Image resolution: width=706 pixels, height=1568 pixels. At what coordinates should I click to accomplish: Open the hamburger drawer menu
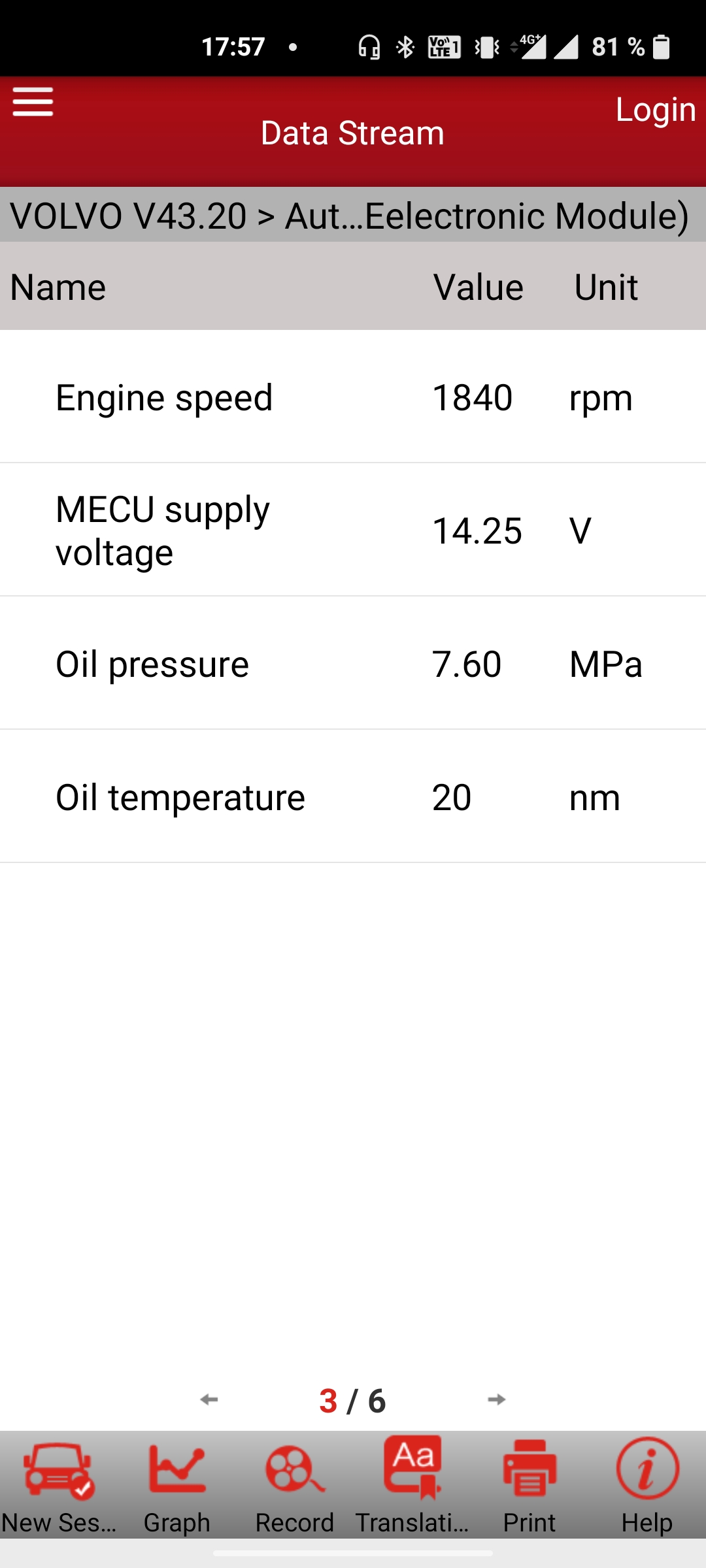[x=33, y=102]
